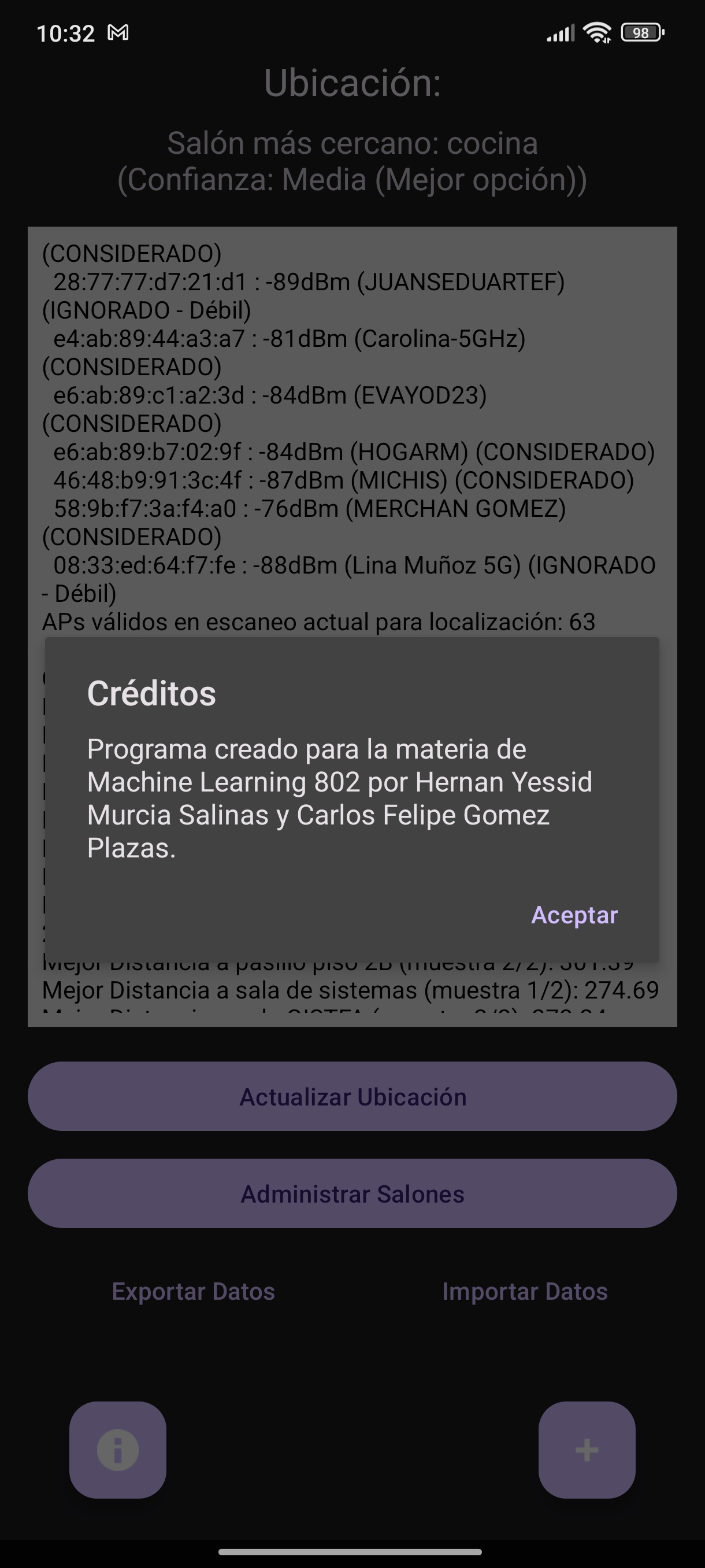Open Administrar Salones
The width and height of the screenshot is (705, 1568).
(352, 1194)
